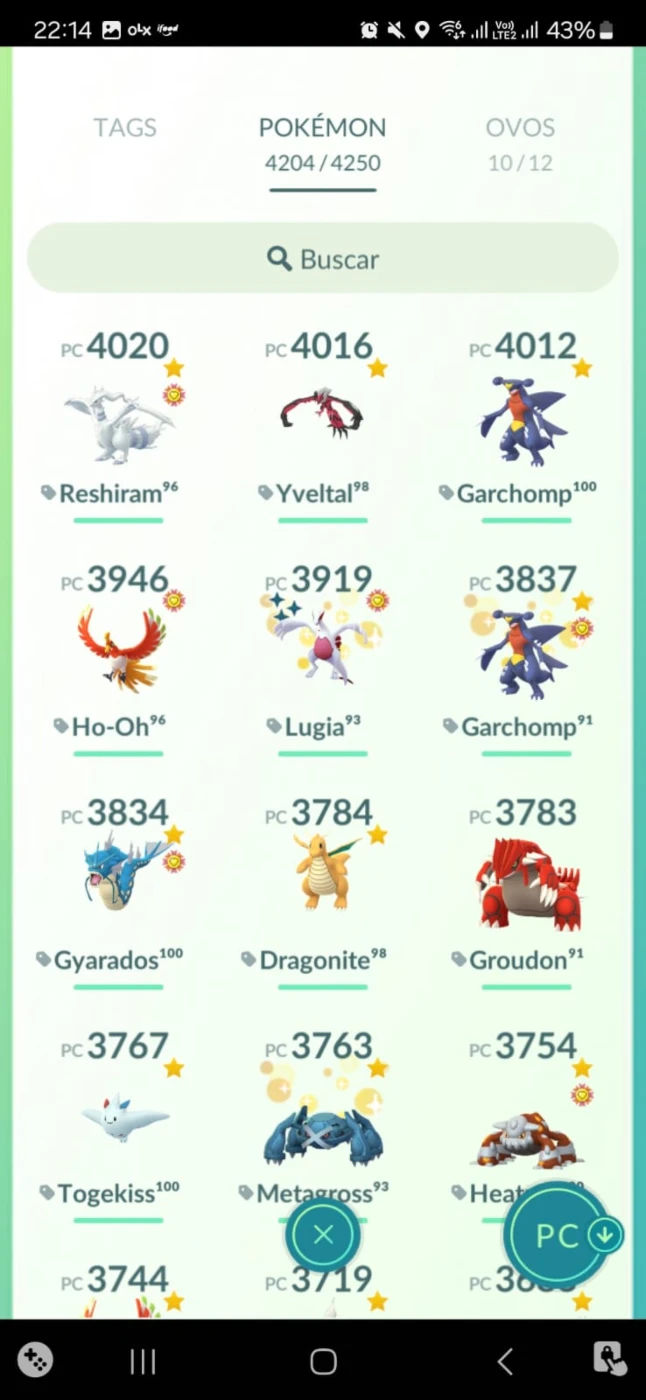Switch to the TAGS tab
This screenshot has width=646, height=1400.
pos(125,128)
